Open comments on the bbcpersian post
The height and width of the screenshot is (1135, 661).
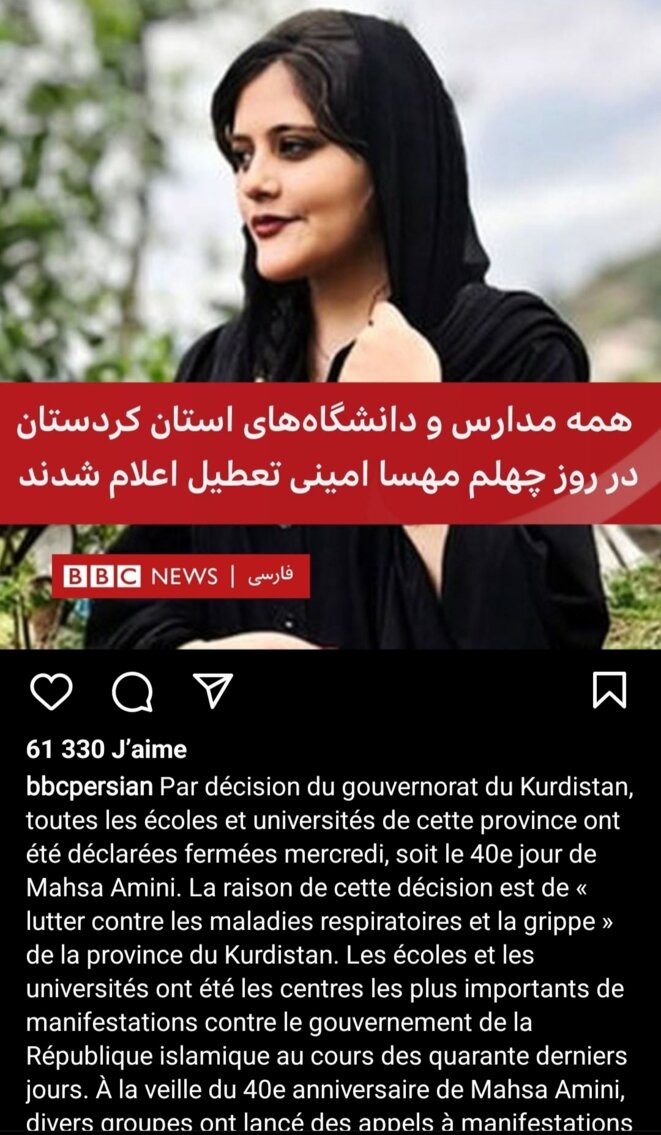click(x=132, y=691)
